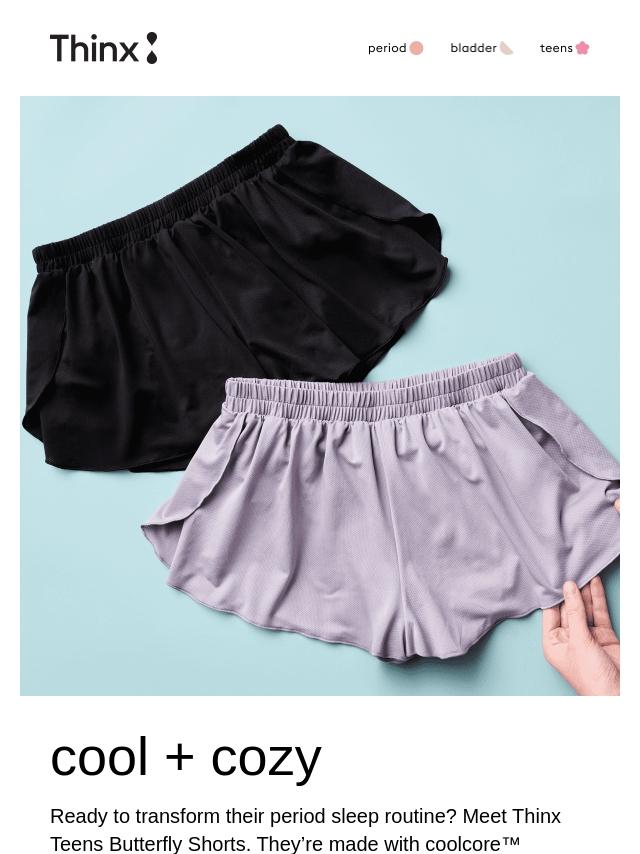
Task: Select the teens category link
Action: pyautogui.click(x=564, y=48)
